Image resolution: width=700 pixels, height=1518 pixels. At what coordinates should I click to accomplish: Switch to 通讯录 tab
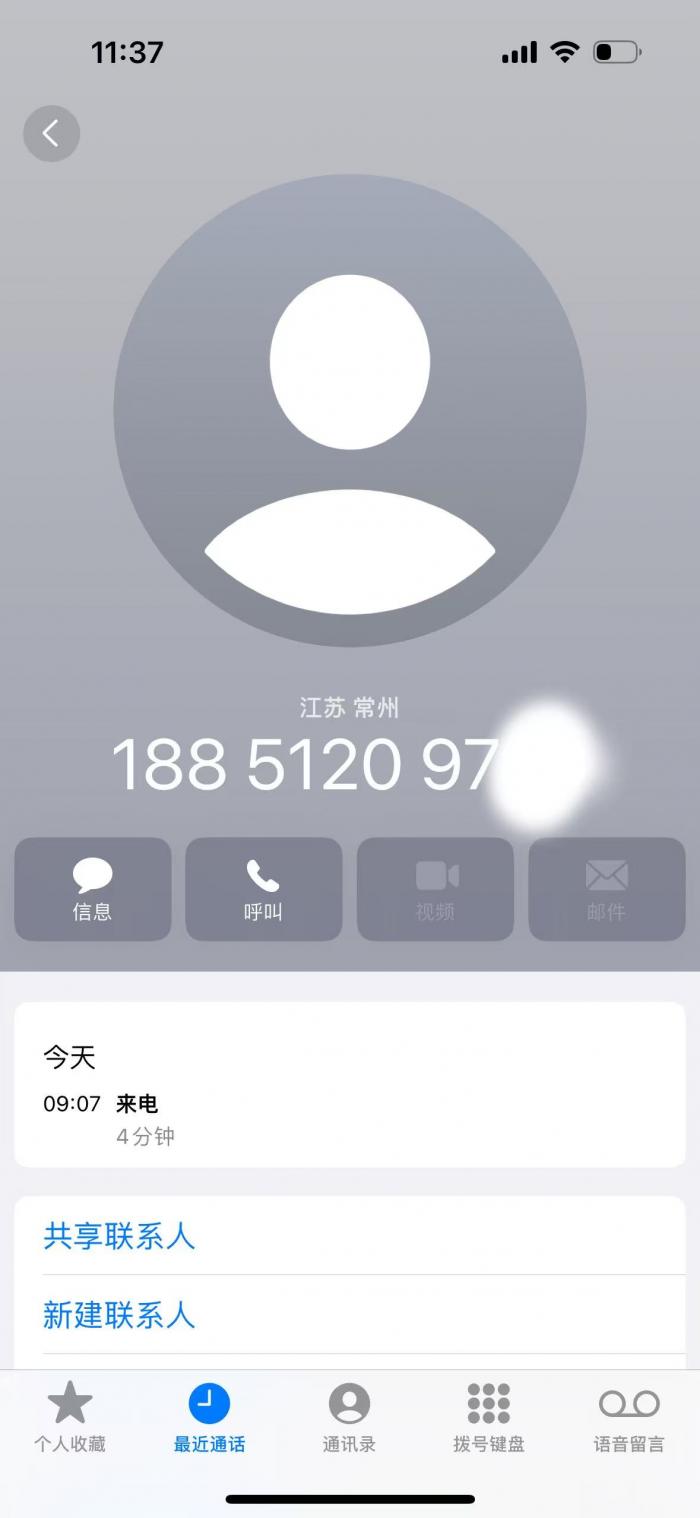click(349, 1416)
